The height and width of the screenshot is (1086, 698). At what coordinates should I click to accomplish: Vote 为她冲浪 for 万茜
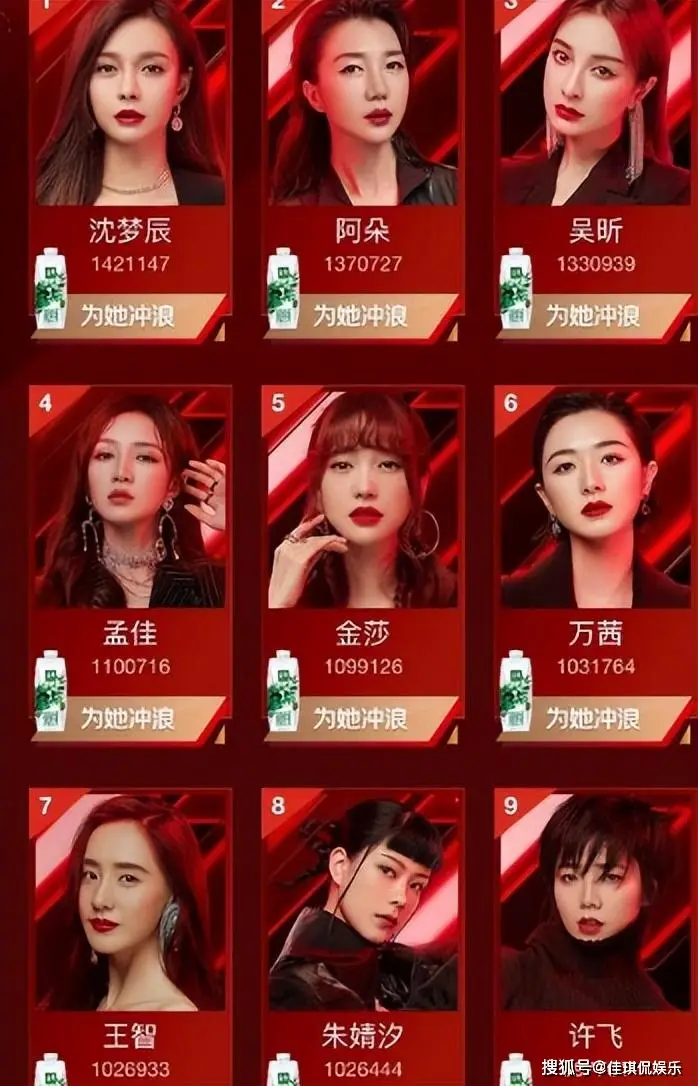[x=592, y=717]
